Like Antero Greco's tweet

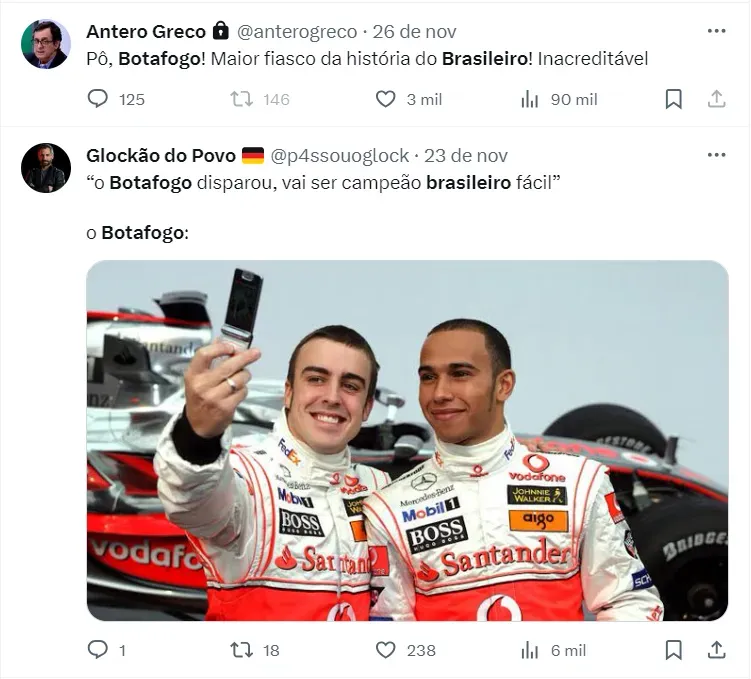coord(386,99)
